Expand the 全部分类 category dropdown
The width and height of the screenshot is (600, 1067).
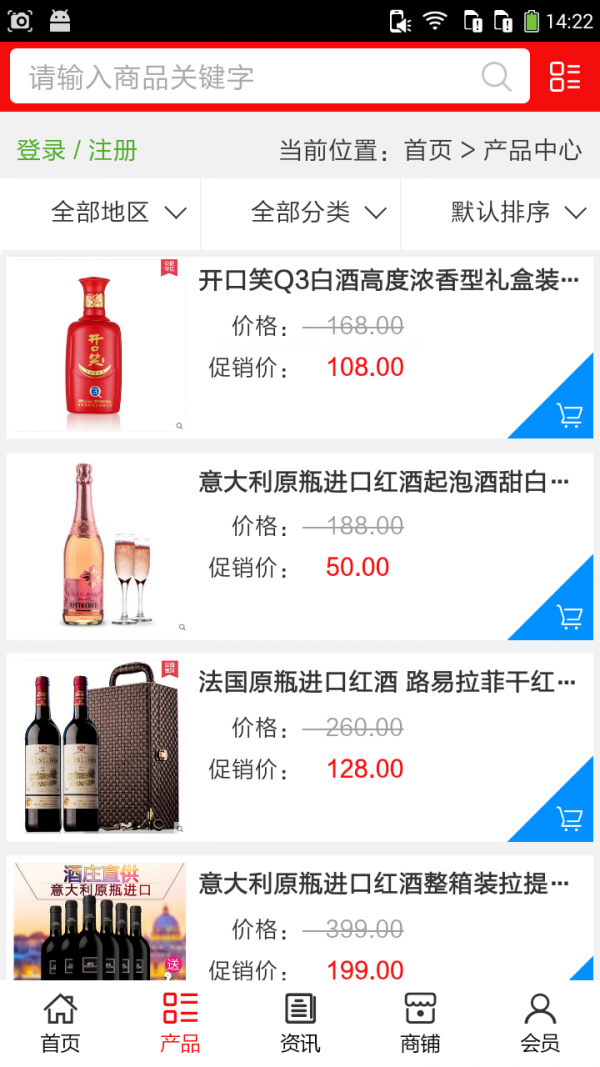[318, 212]
